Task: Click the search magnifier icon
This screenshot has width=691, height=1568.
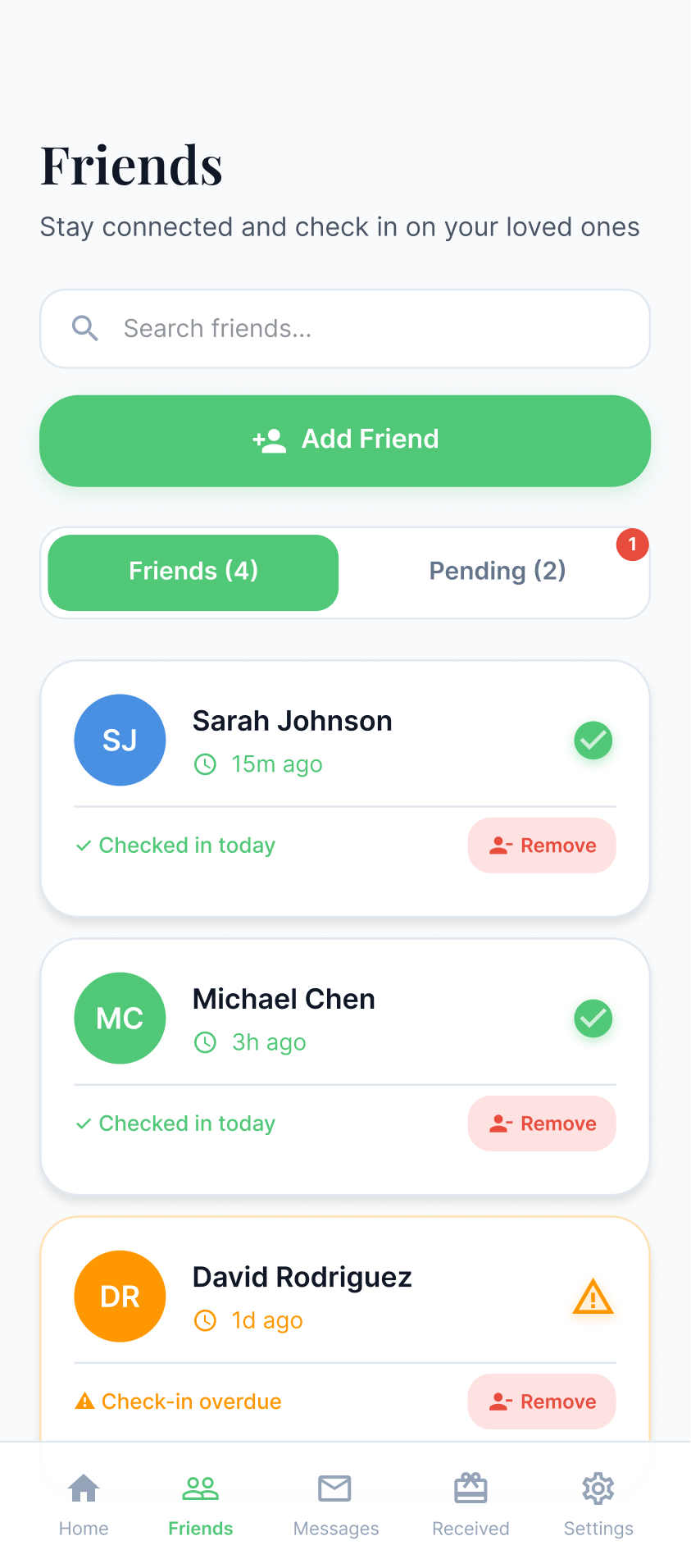Action: (x=84, y=328)
